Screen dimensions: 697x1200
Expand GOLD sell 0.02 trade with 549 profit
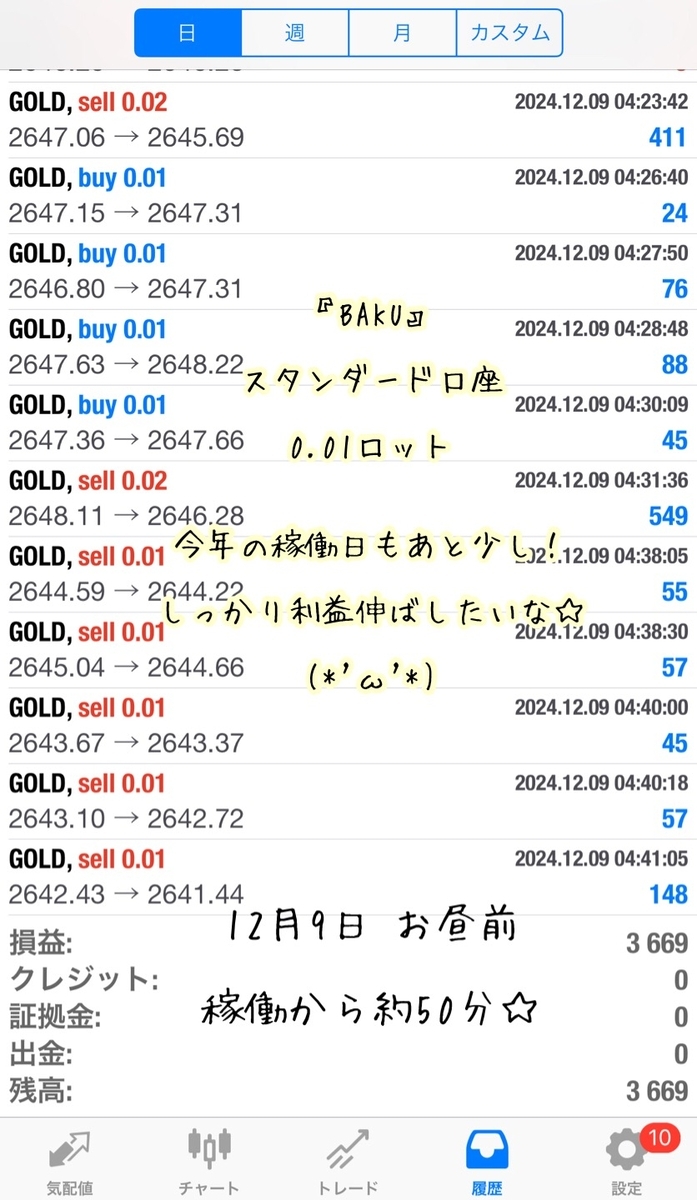(x=348, y=499)
